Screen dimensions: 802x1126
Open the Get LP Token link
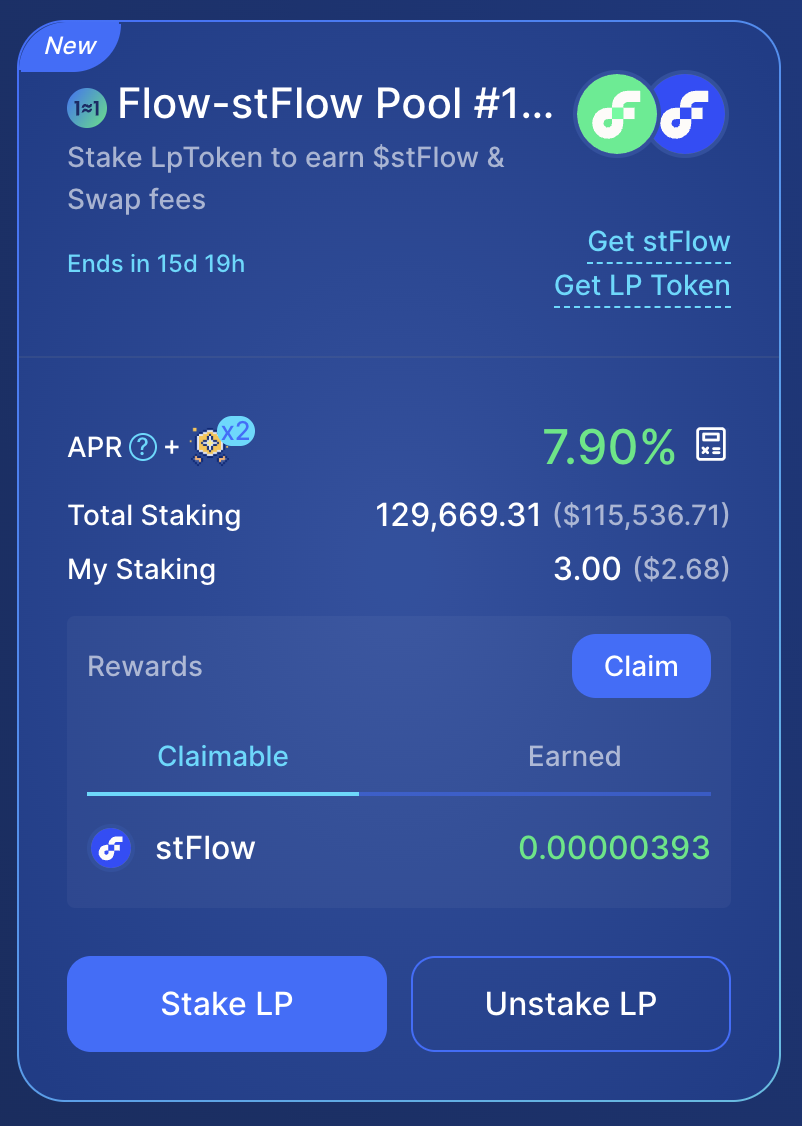(x=642, y=285)
